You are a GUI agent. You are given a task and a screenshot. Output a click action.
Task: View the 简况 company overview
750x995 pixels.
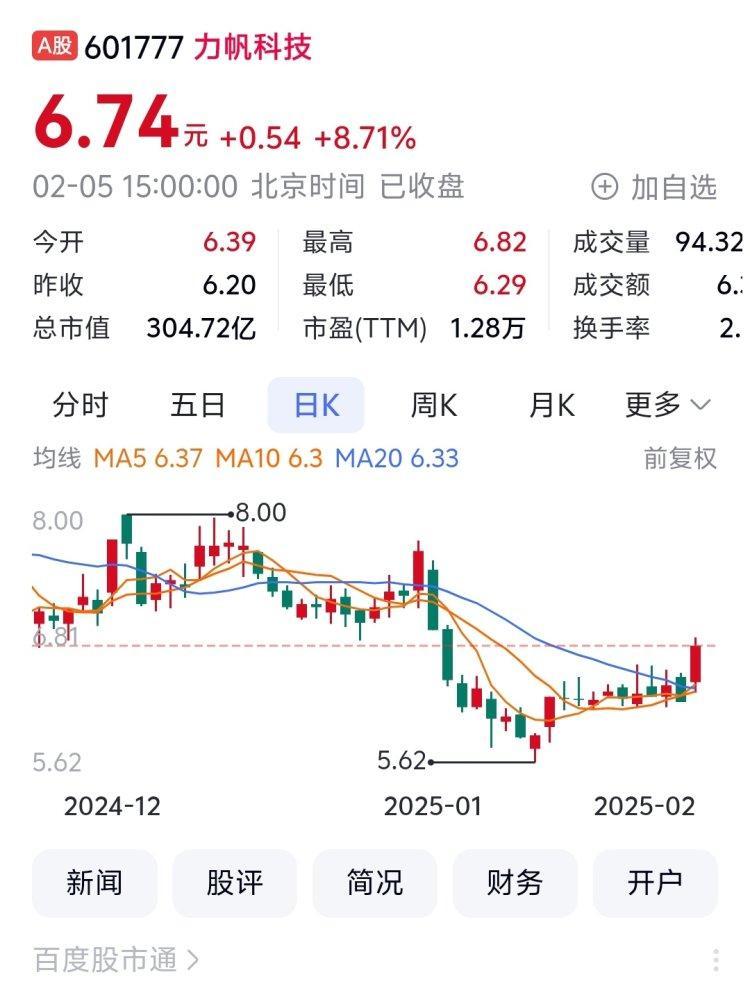click(x=375, y=883)
